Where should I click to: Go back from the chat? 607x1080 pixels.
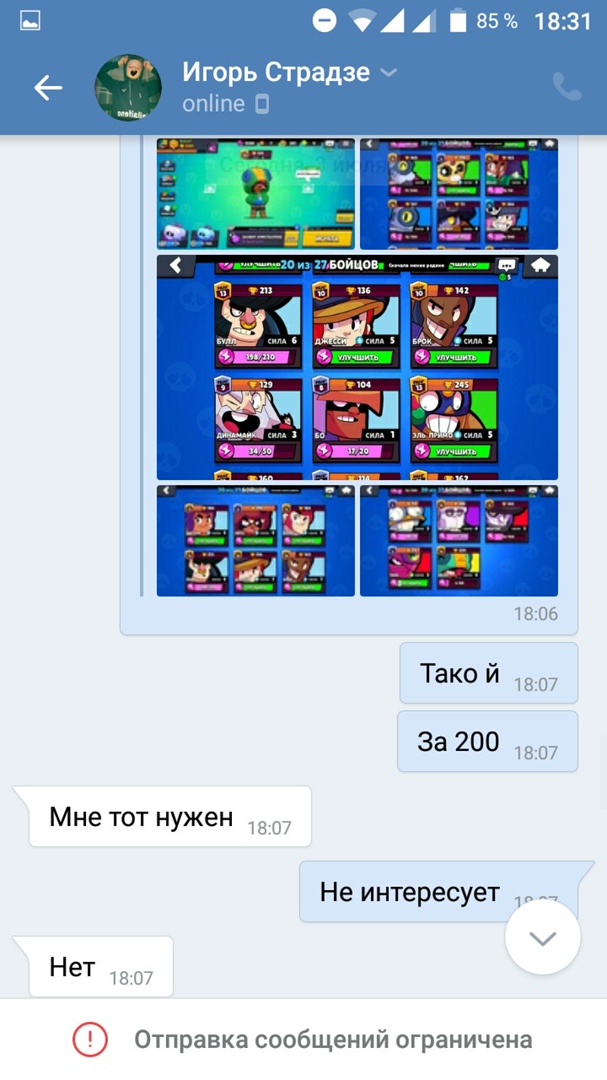[48, 88]
